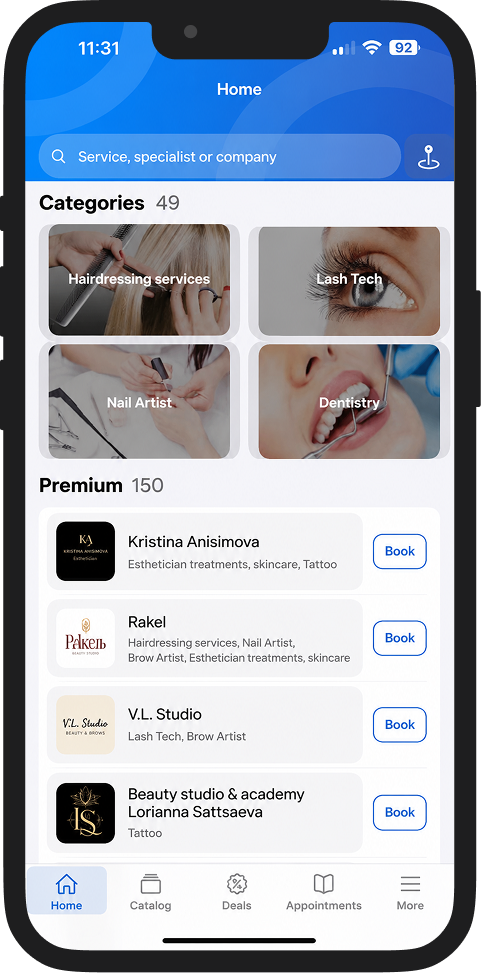Tap the service, specialist or company search field
This screenshot has width=481, height=973.
pos(220,157)
